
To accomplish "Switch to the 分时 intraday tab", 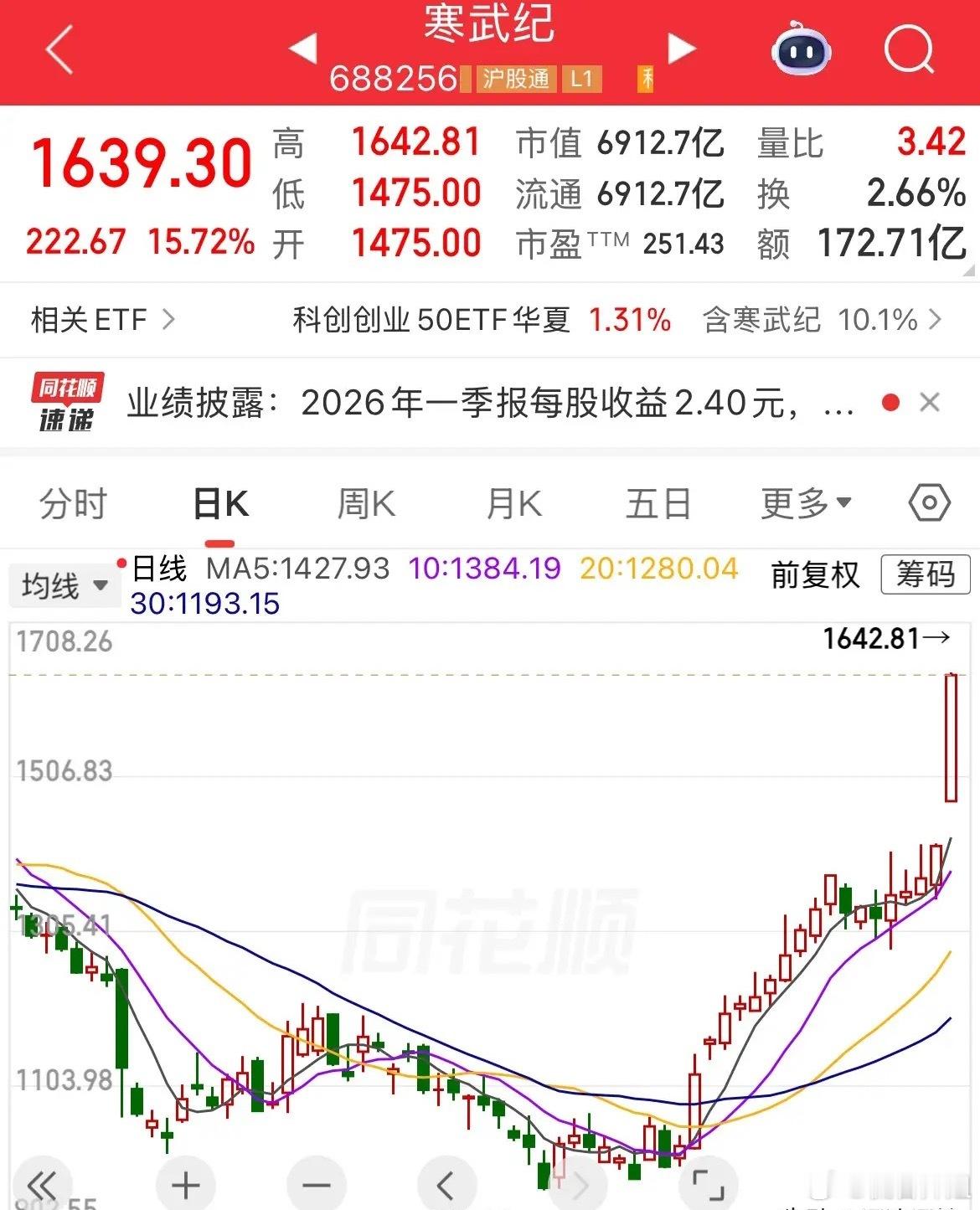I will [72, 502].
